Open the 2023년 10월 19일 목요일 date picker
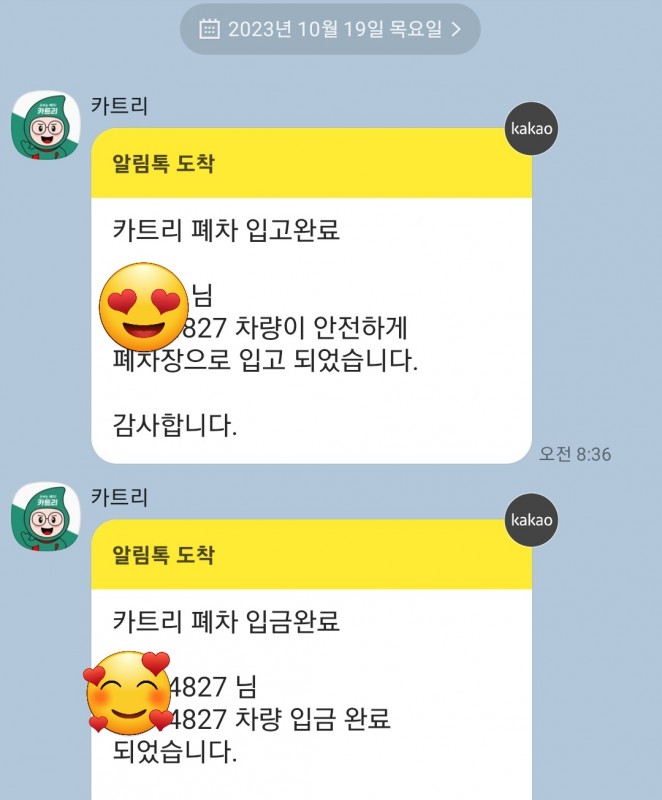This screenshot has height=800, width=662. click(330, 29)
